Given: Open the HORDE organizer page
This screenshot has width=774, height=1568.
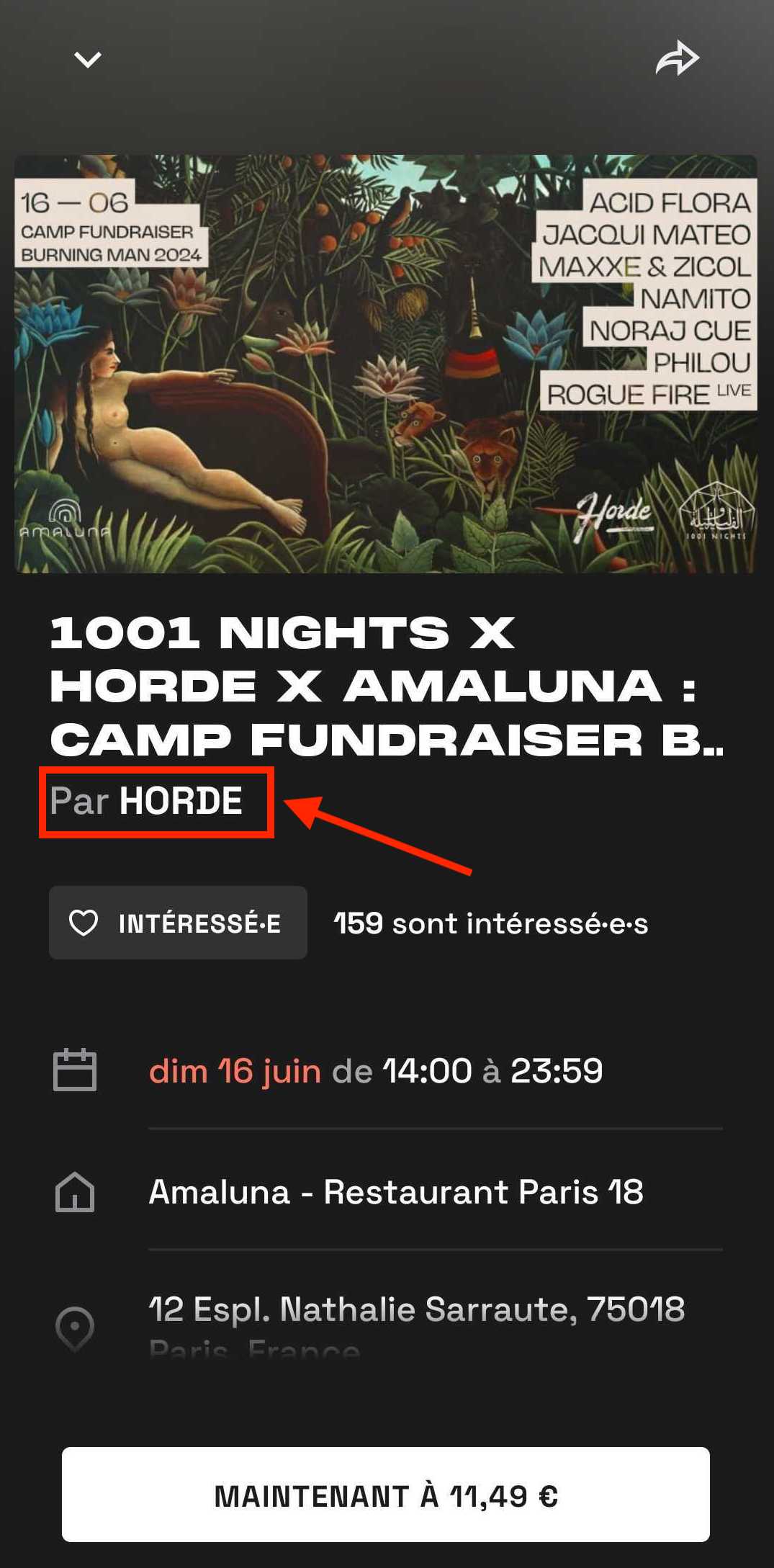Looking at the screenshot, I should tap(180, 801).
